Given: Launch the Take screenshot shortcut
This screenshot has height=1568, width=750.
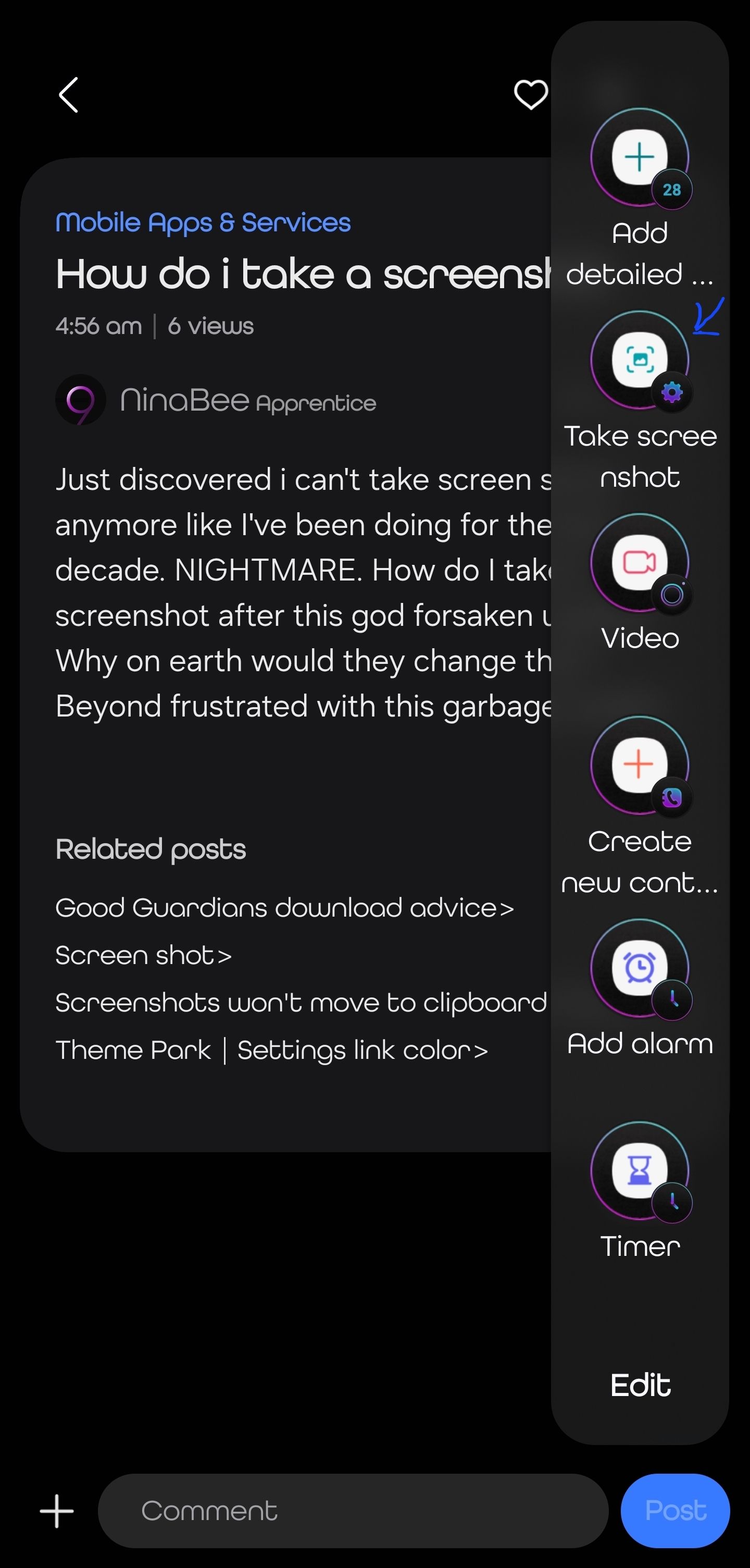Looking at the screenshot, I should [639, 360].
